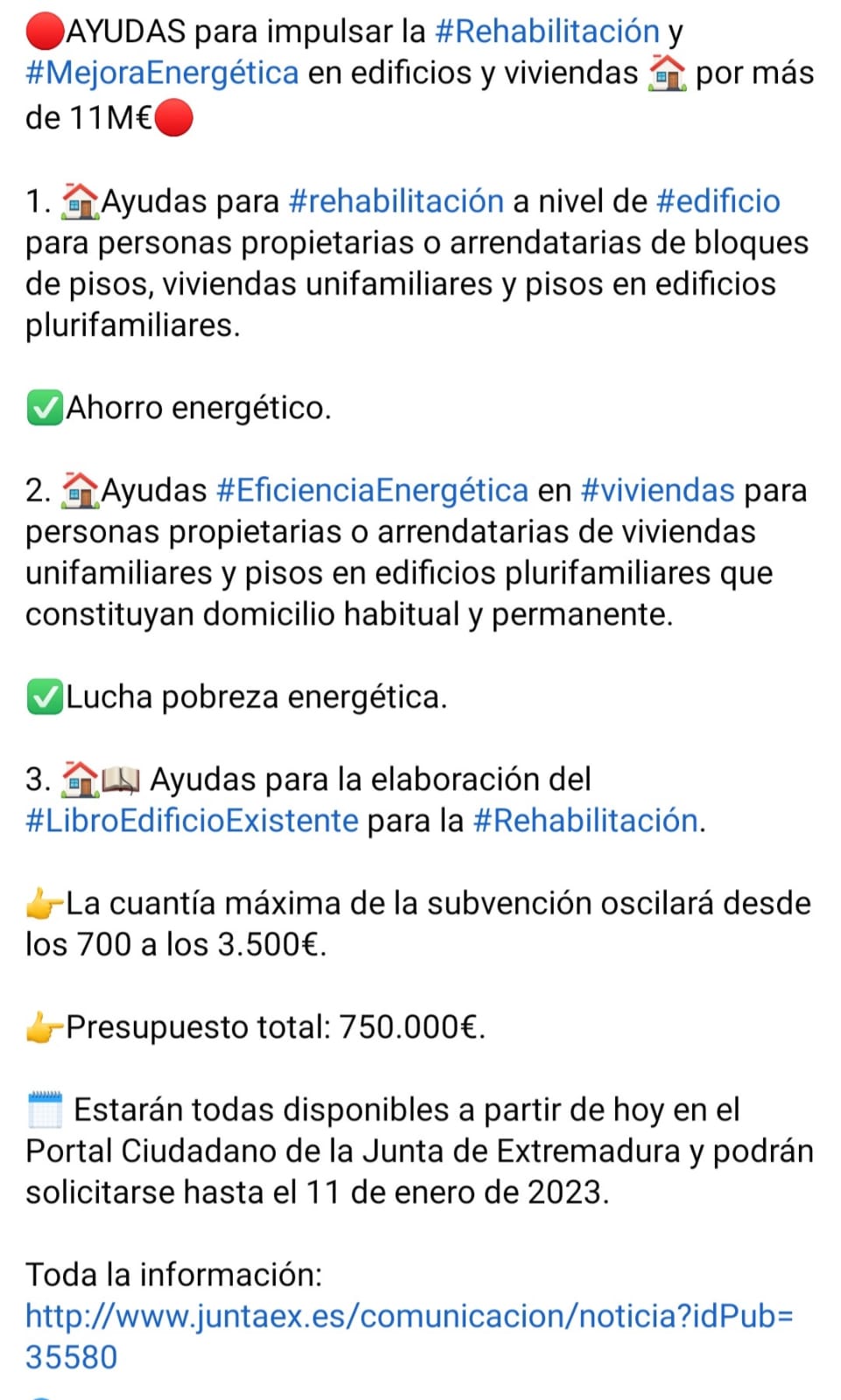Viewport: 841px width, 1400px height.
Task: Open lowercase #rehabilitación hashtag after 'Ayudas para'
Action: [x=396, y=201]
